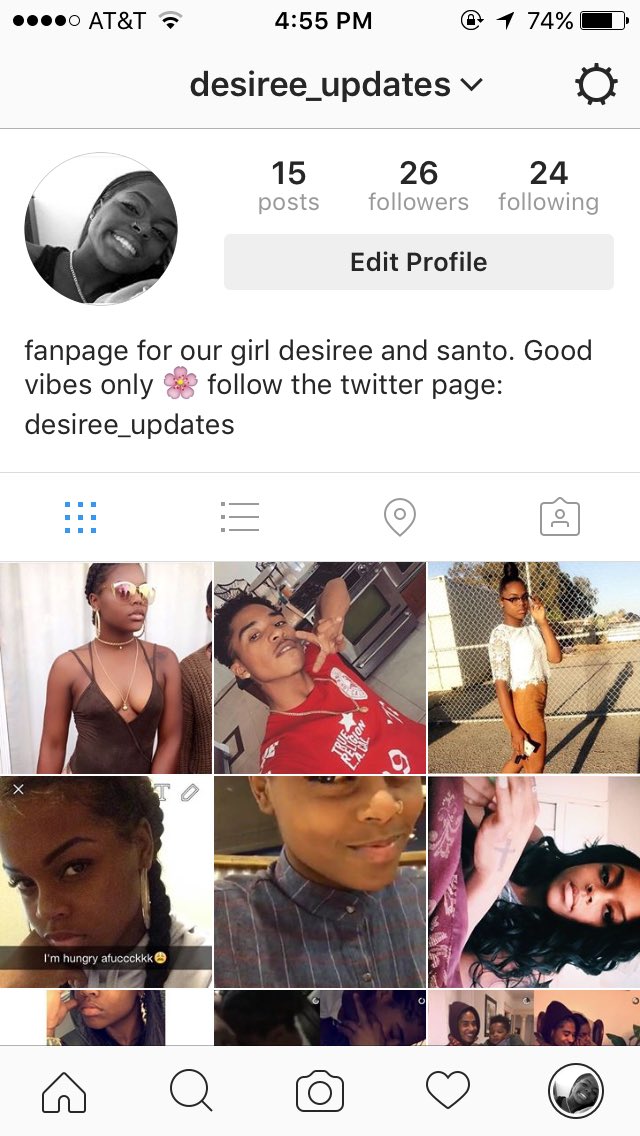Image resolution: width=640 pixels, height=1136 pixels.
Task: View the 26 followers list
Action: 418,186
